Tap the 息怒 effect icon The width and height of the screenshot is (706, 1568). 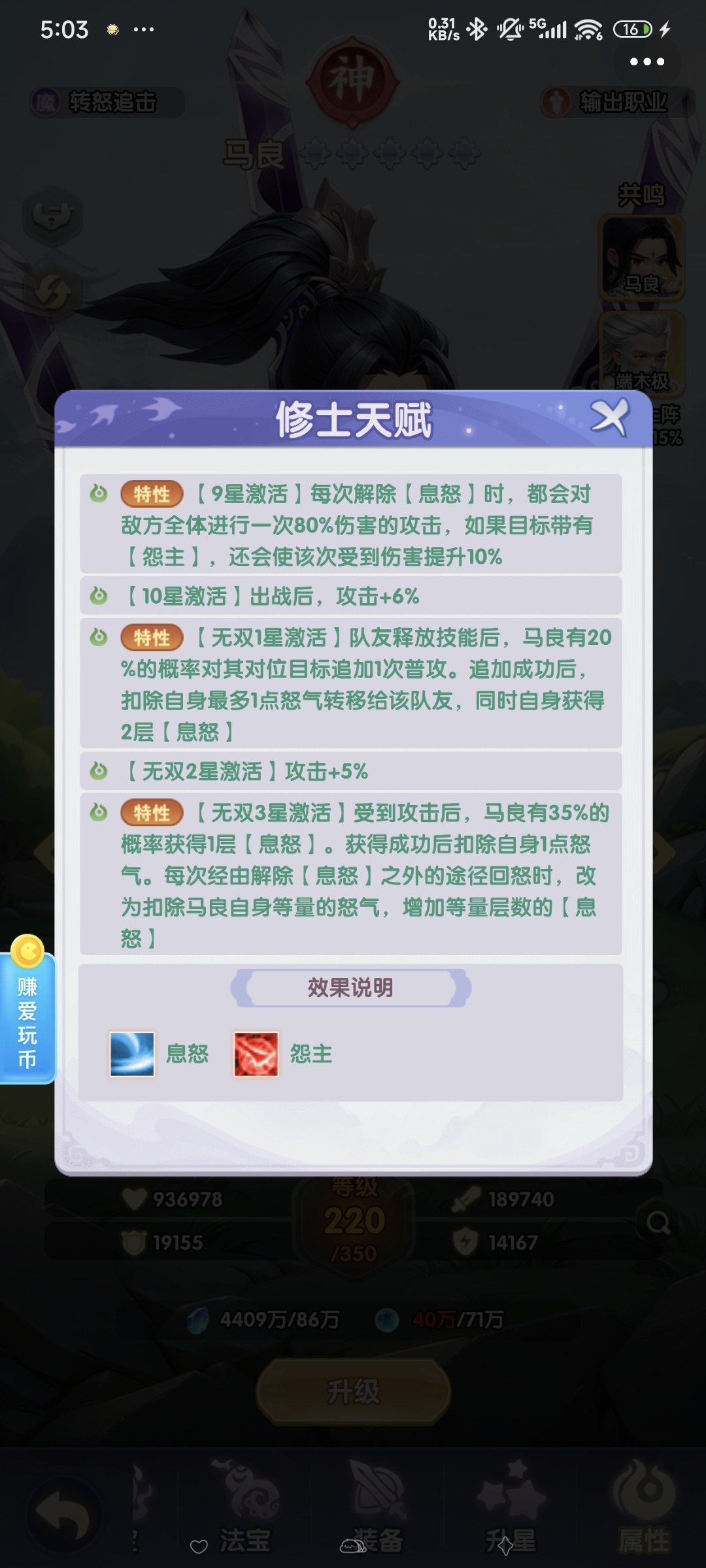(132, 1054)
